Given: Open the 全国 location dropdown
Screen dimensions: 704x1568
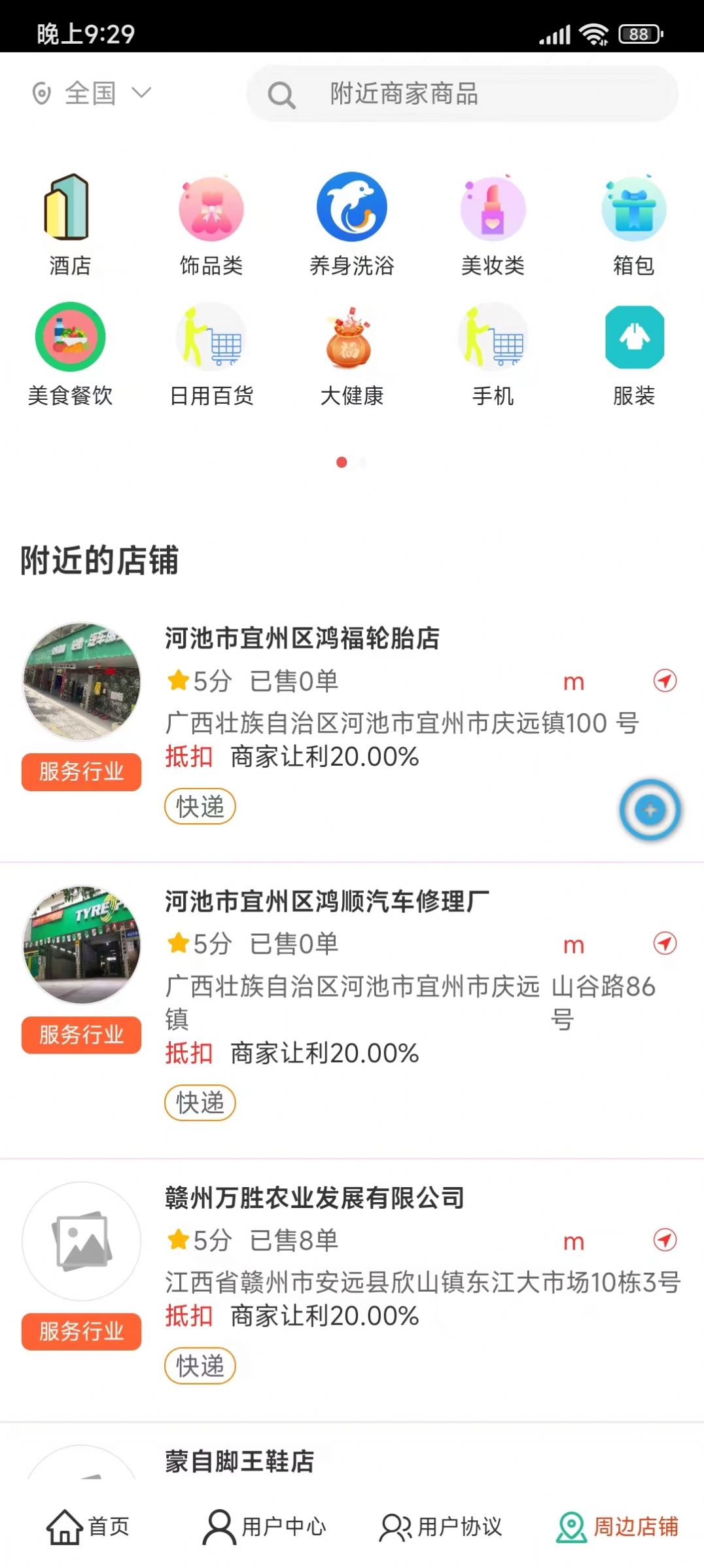Looking at the screenshot, I should (x=92, y=93).
